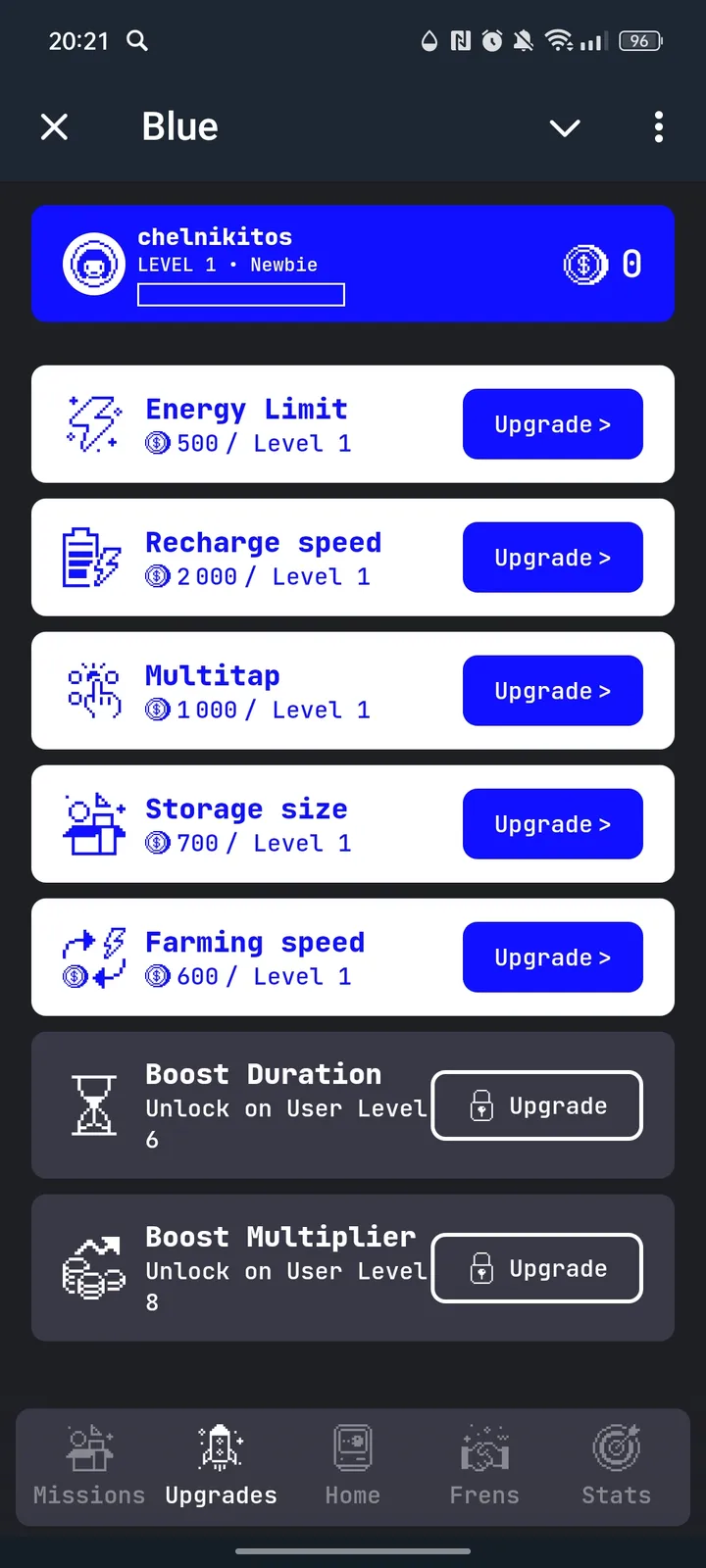
Task: Expand the Blue bot chevron in the header
Action: [565, 127]
